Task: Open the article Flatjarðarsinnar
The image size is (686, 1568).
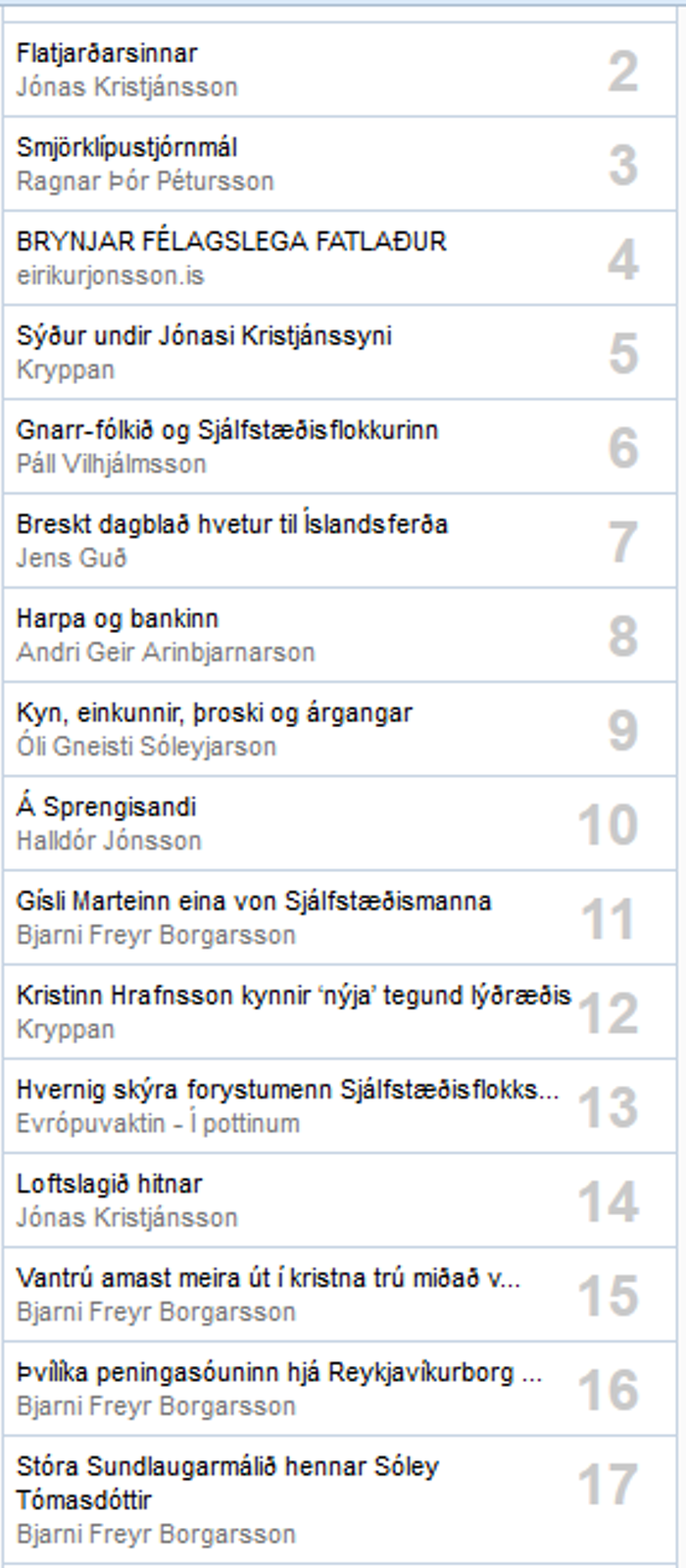Action: [x=107, y=53]
